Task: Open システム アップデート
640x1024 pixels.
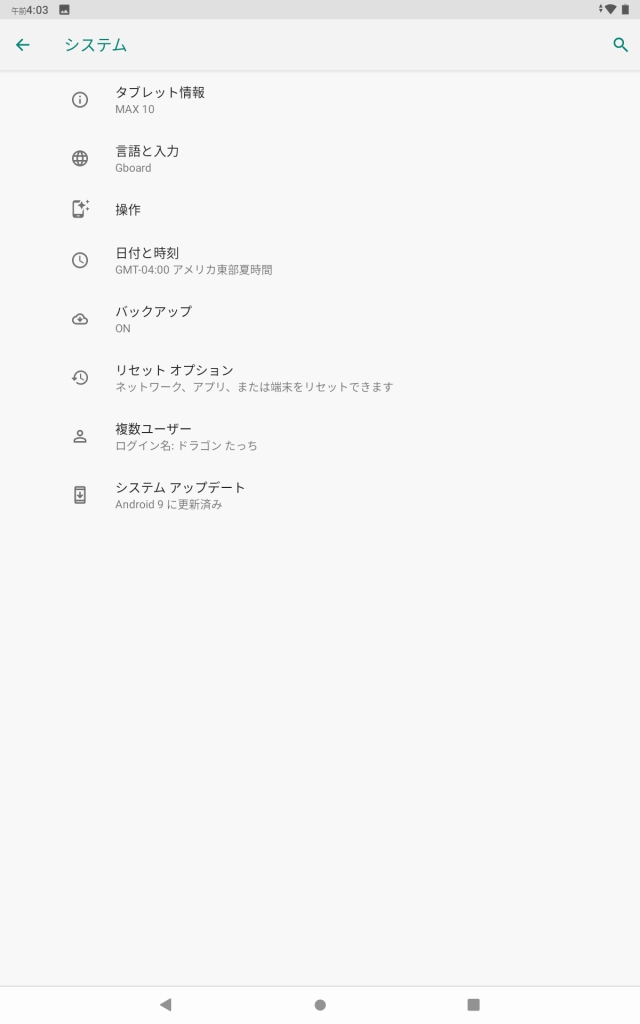Action: (320, 495)
